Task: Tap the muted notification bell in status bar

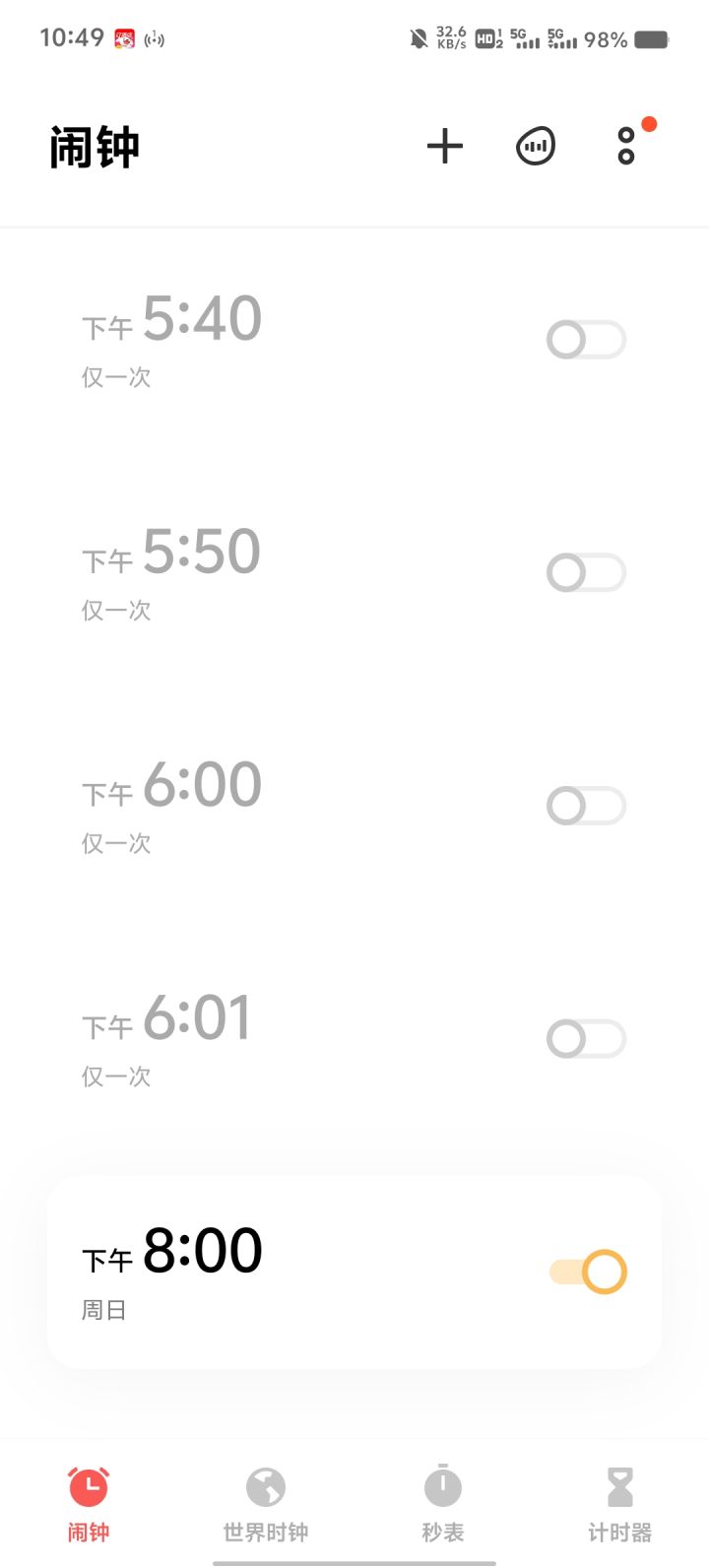Action: 418,37
